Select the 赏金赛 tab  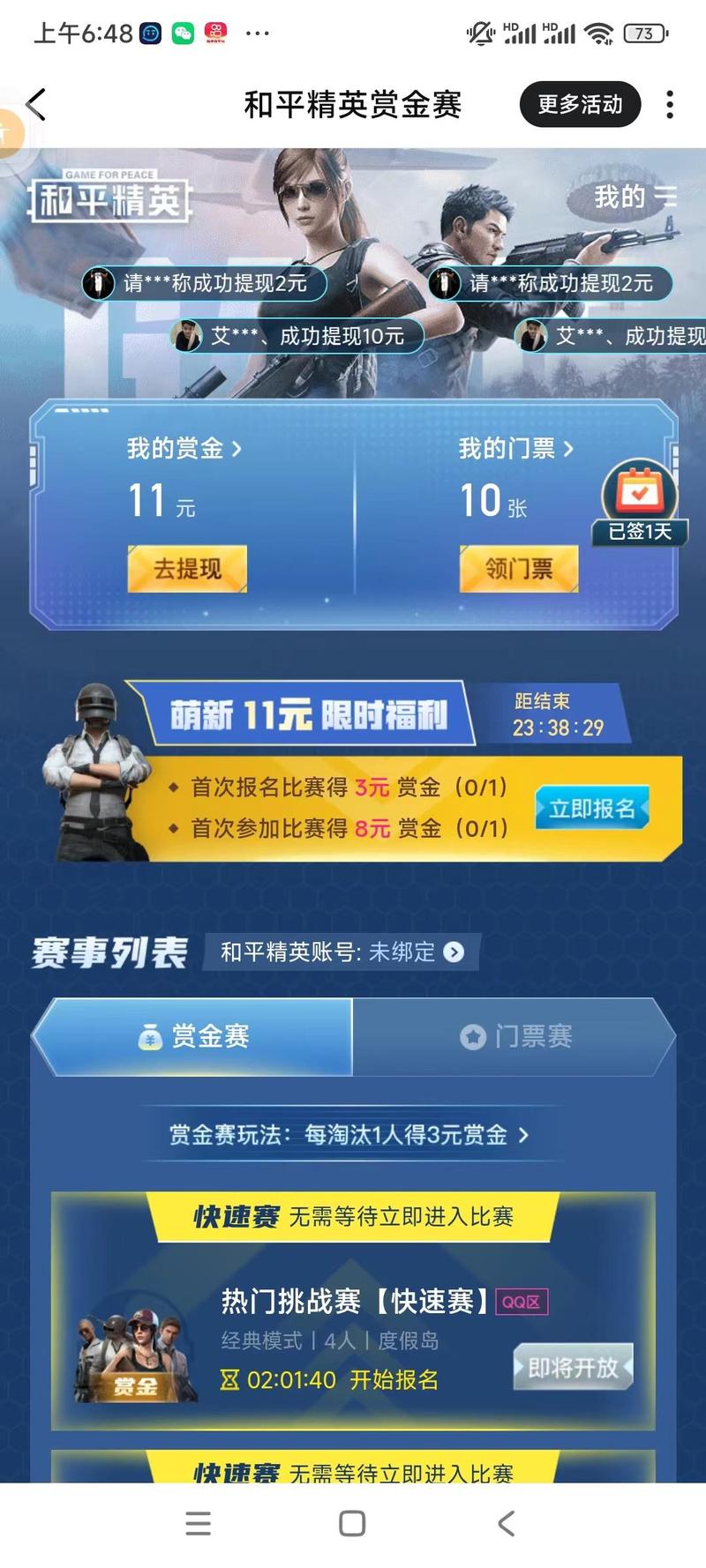coord(192,1037)
